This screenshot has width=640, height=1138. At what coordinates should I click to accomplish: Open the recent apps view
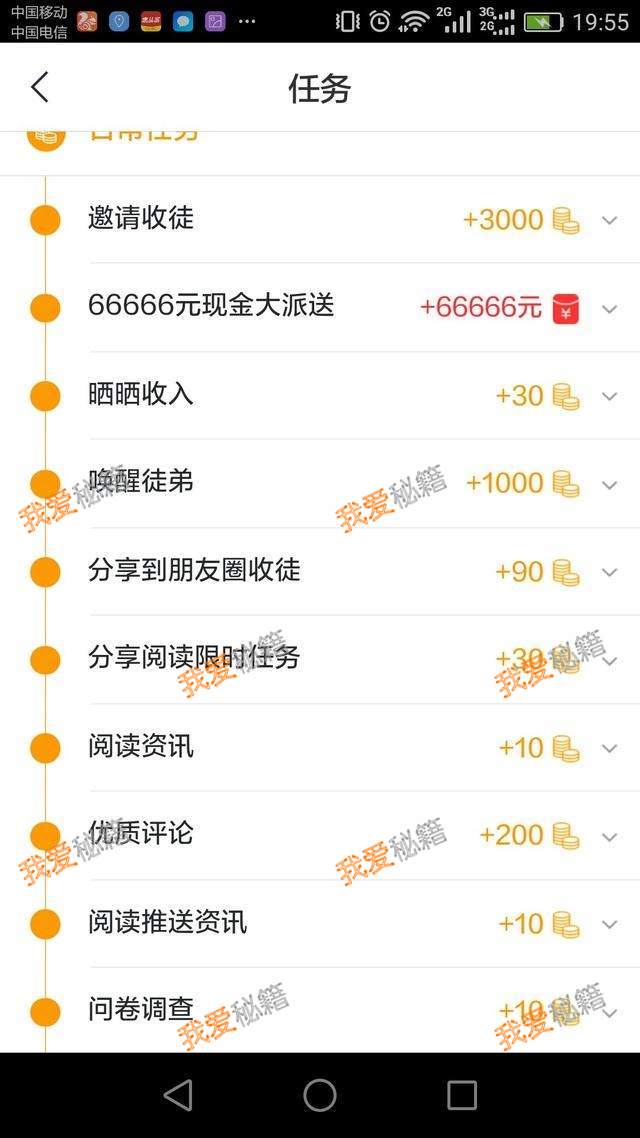click(462, 1095)
